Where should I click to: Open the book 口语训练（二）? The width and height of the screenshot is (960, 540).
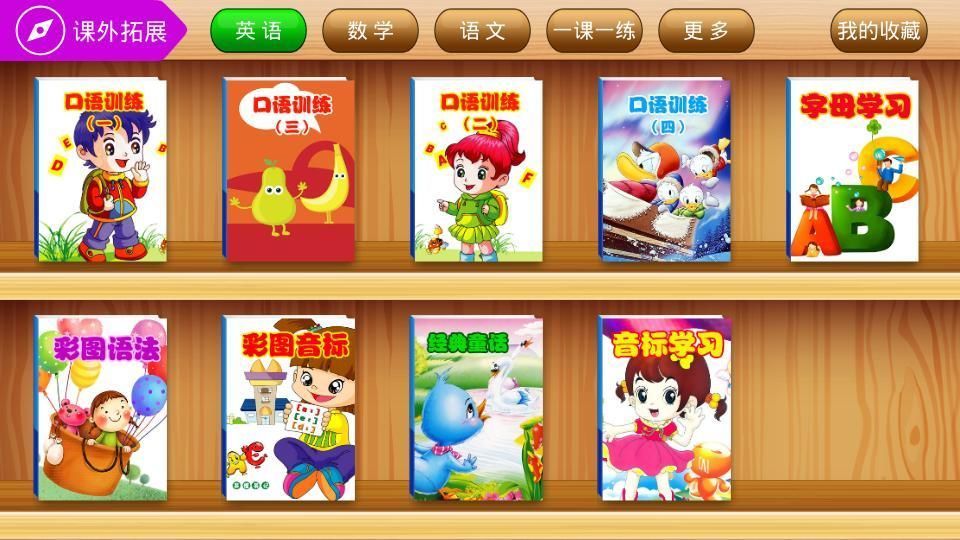pos(476,169)
